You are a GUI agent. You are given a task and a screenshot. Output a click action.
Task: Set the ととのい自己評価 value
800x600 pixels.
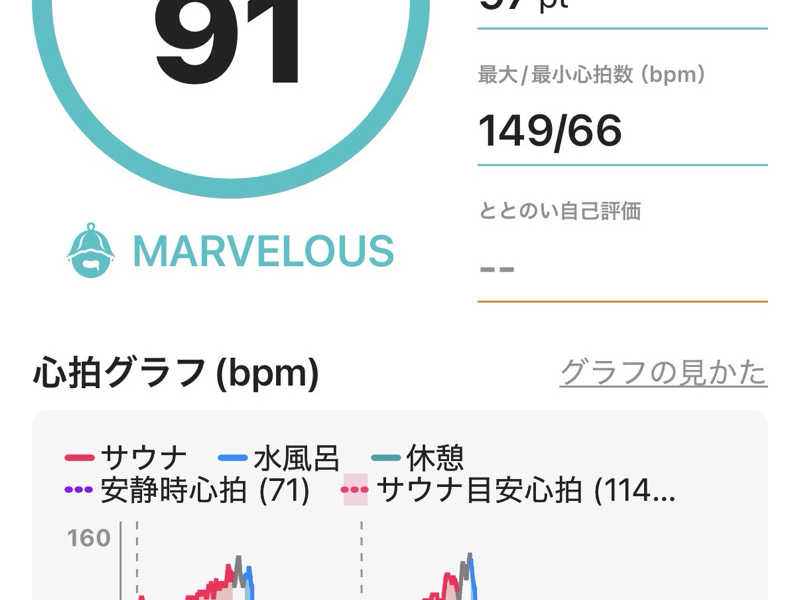point(621,268)
